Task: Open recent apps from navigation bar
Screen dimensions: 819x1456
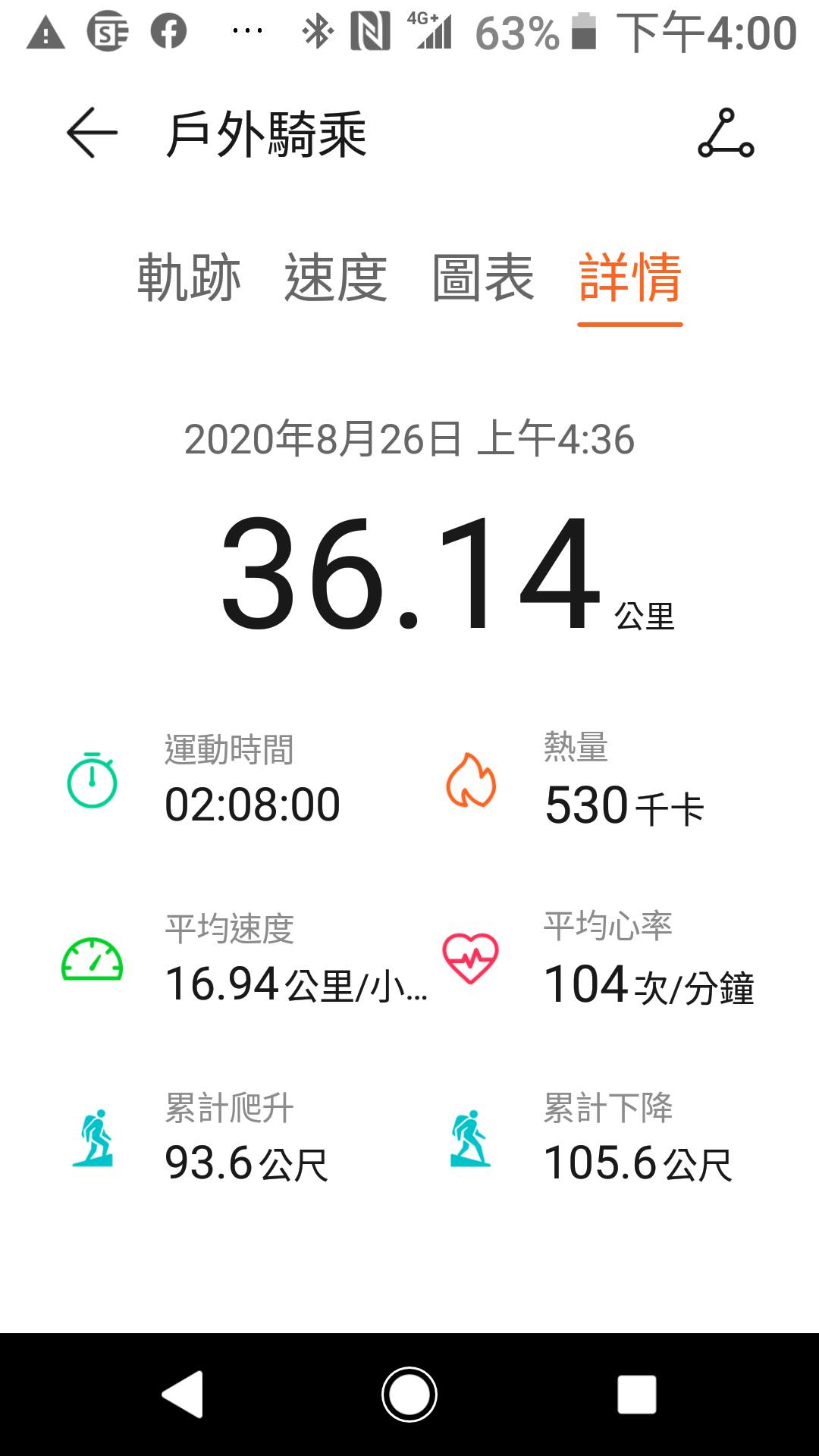Action: point(637,1395)
